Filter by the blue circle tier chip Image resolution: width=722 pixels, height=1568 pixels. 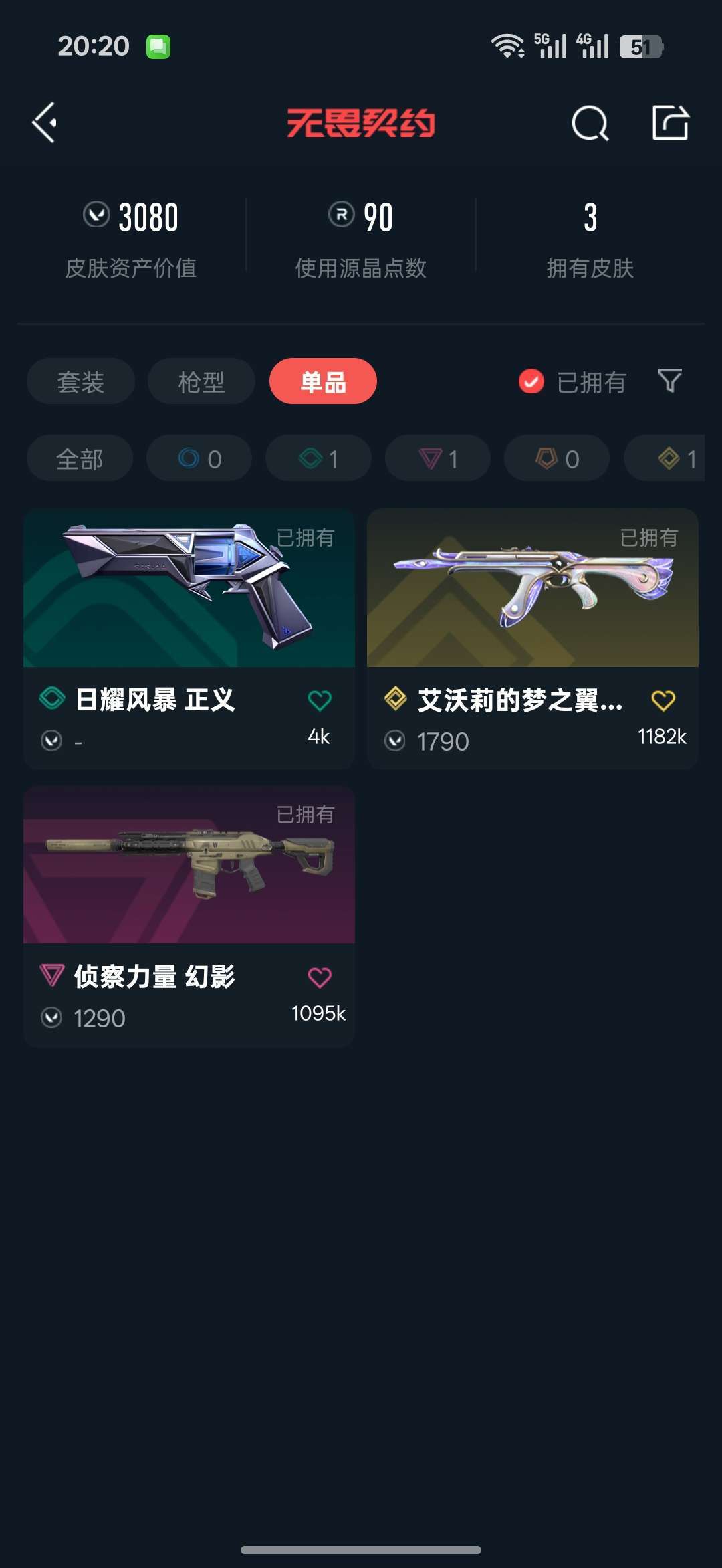pos(199,458)
